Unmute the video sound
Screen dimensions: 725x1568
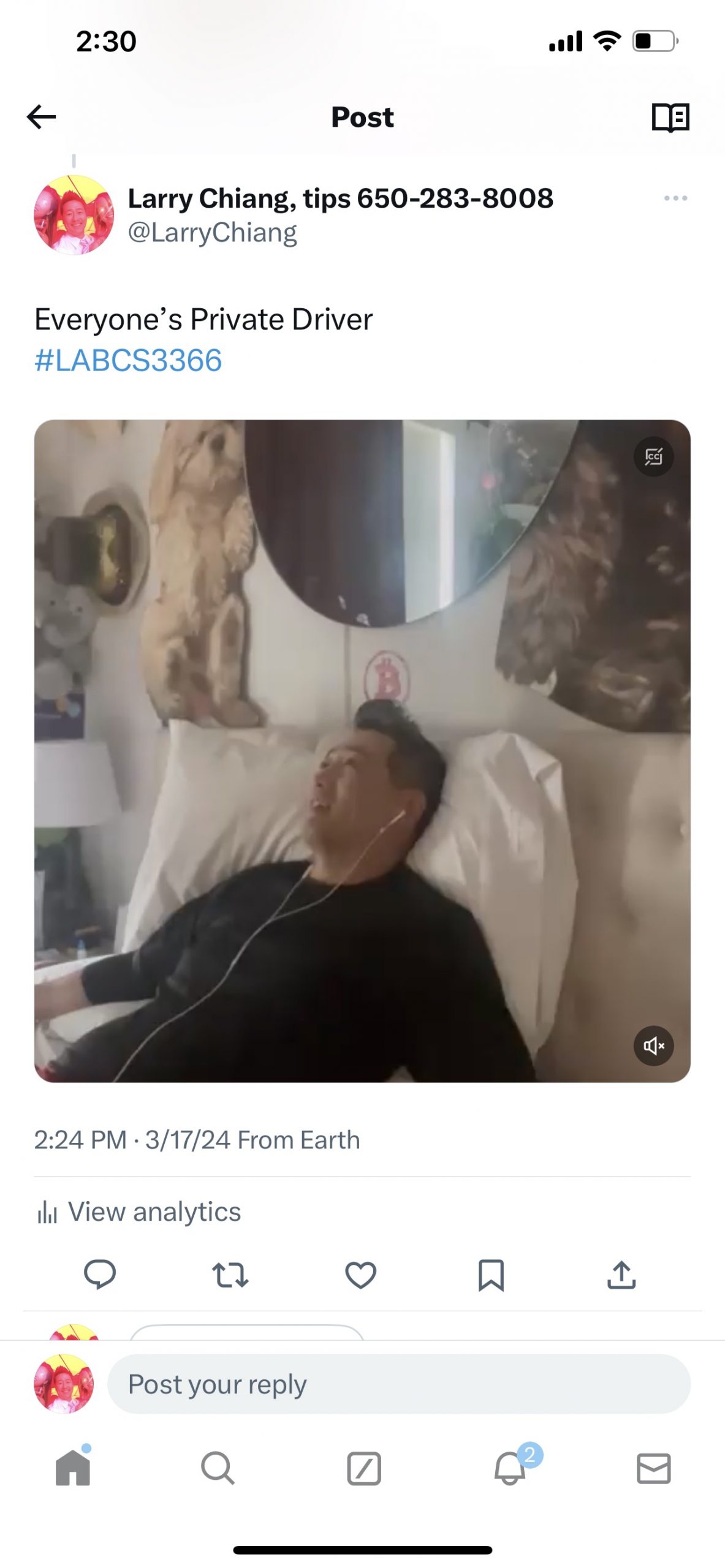(x=653, y=1046)
